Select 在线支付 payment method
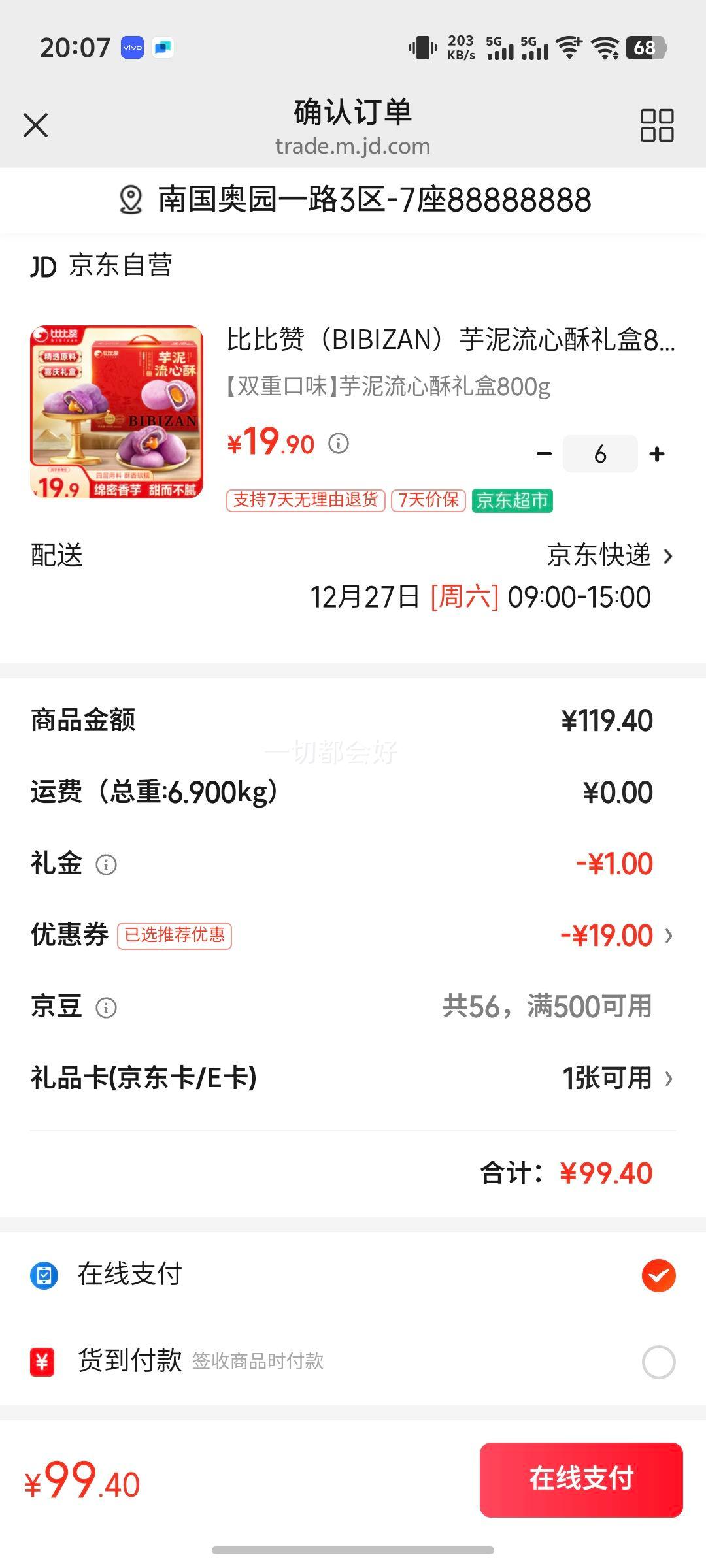The width and height of the screenshot is (706, 1568). [x=658, y=1275]
